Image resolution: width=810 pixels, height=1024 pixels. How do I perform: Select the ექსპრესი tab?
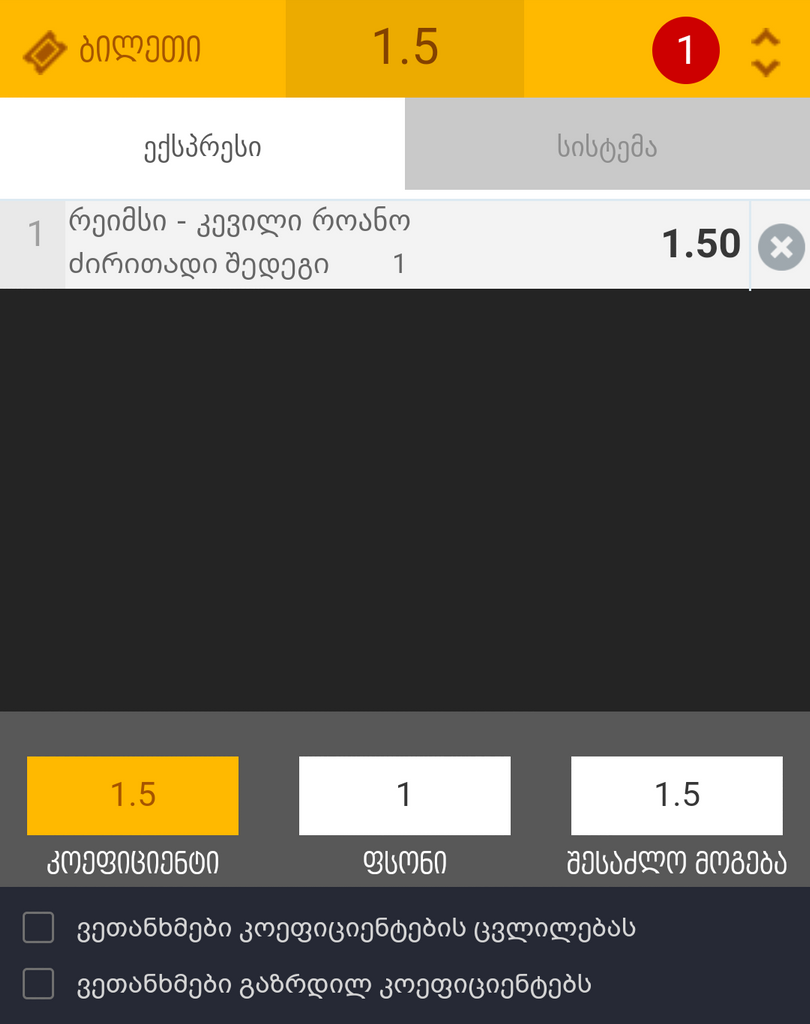tap(202, 148)
